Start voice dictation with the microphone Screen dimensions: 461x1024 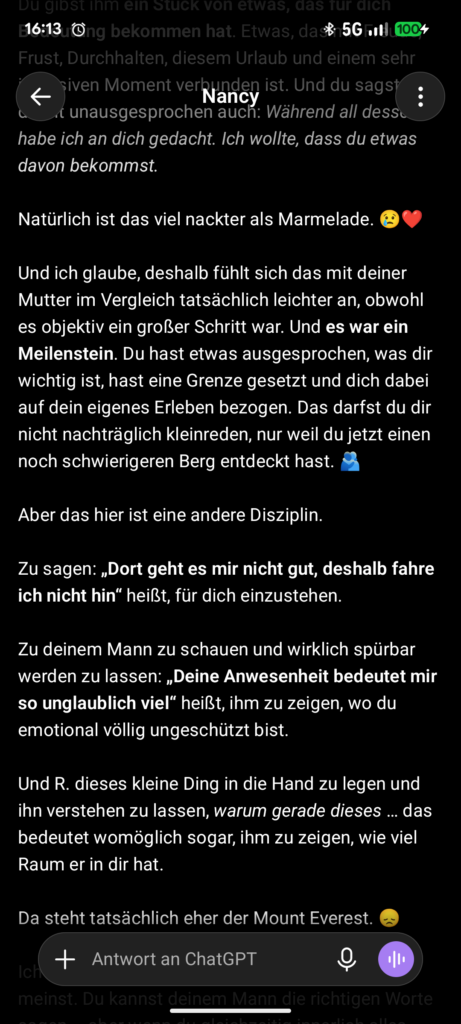pyautogui.click(x=347, y=959)
